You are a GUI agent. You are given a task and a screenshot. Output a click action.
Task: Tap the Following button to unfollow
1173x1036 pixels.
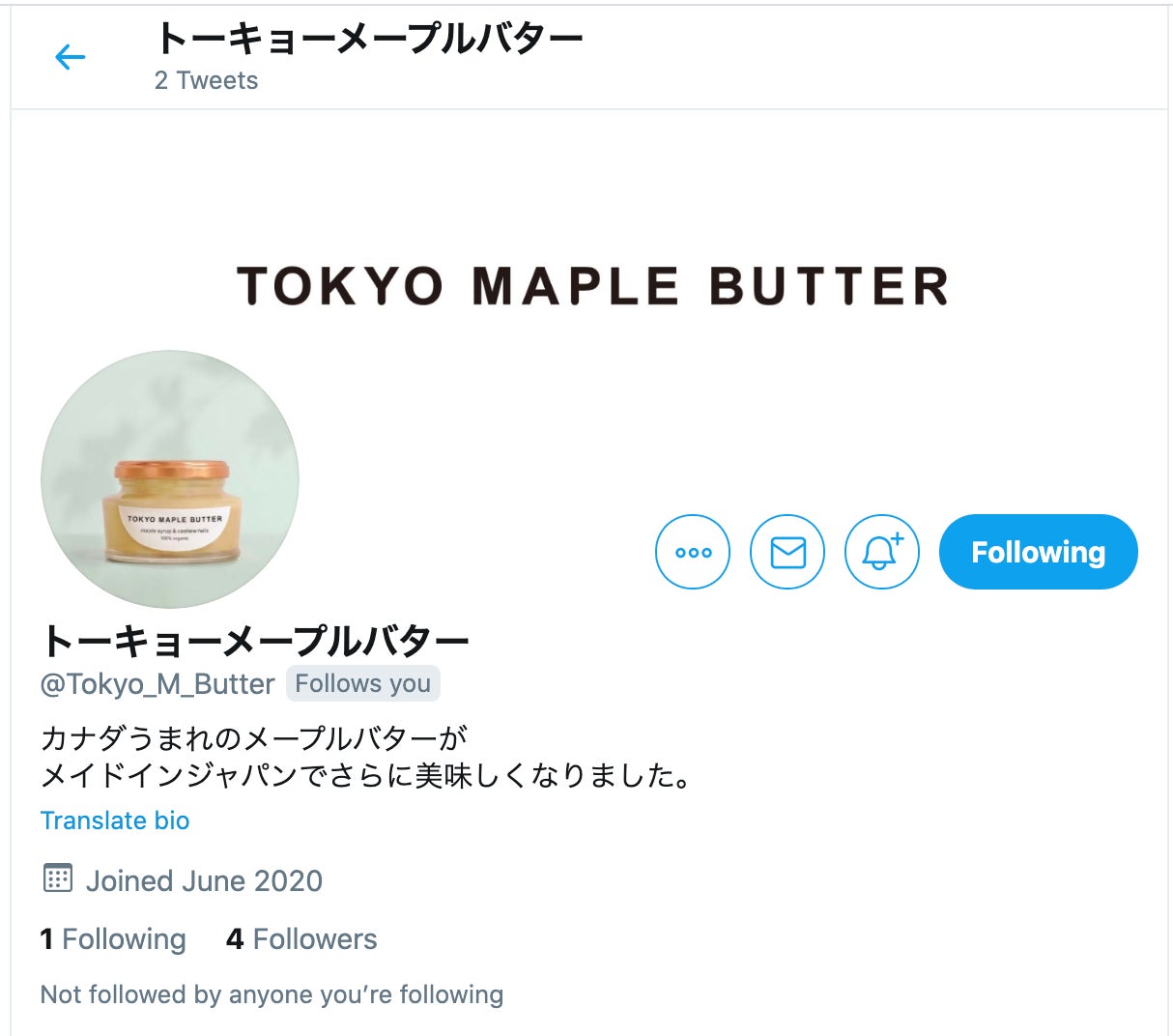(x=1039, y=552)
